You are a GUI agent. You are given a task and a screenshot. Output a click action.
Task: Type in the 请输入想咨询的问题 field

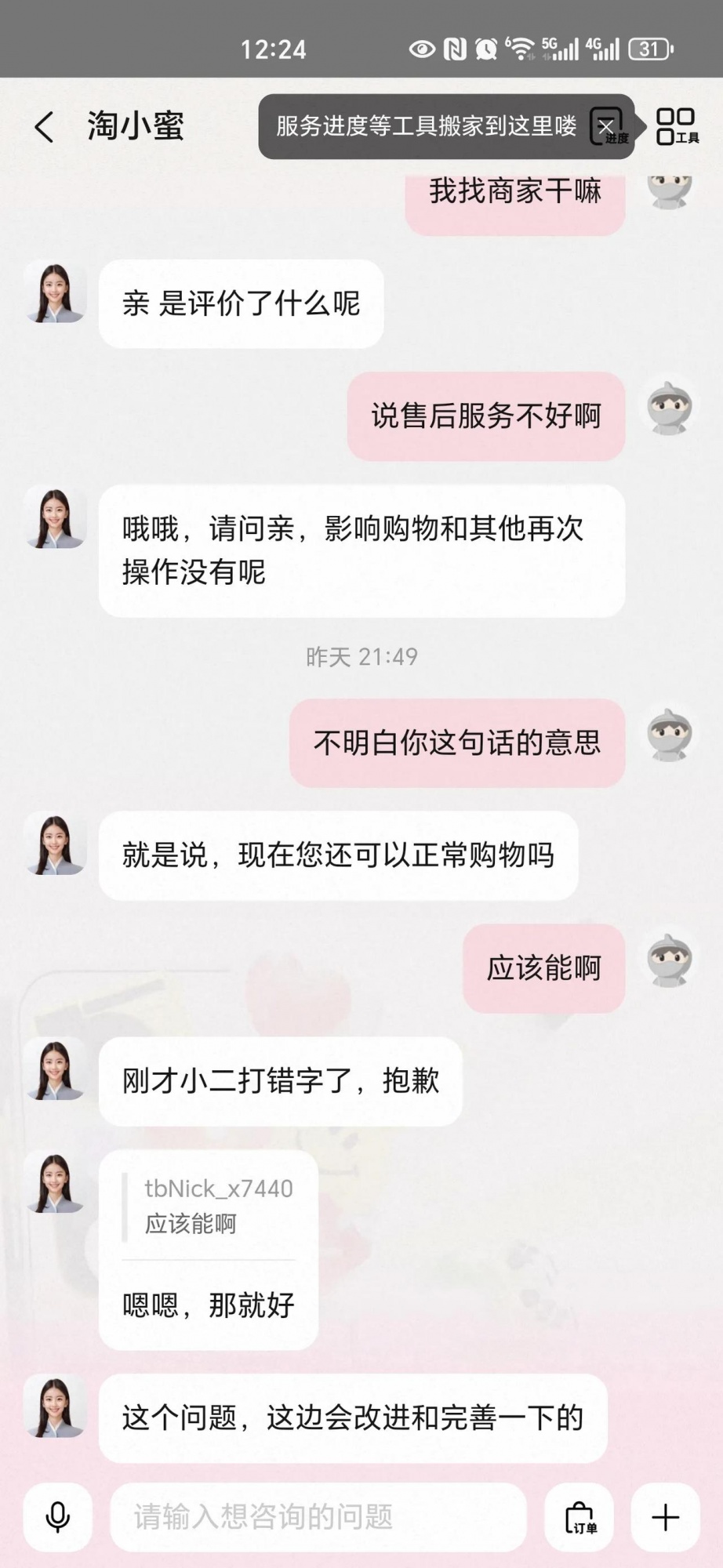point(318,1517)
